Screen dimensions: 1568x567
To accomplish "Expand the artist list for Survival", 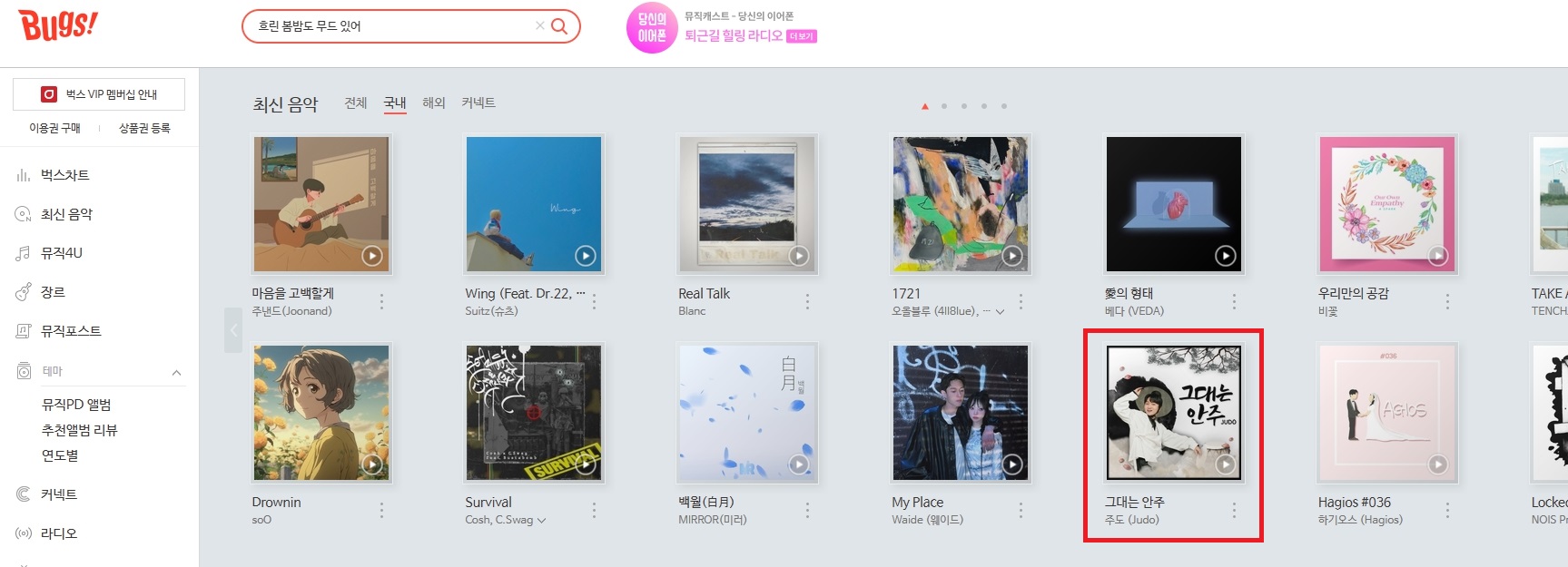I will [x=542, y=521].
